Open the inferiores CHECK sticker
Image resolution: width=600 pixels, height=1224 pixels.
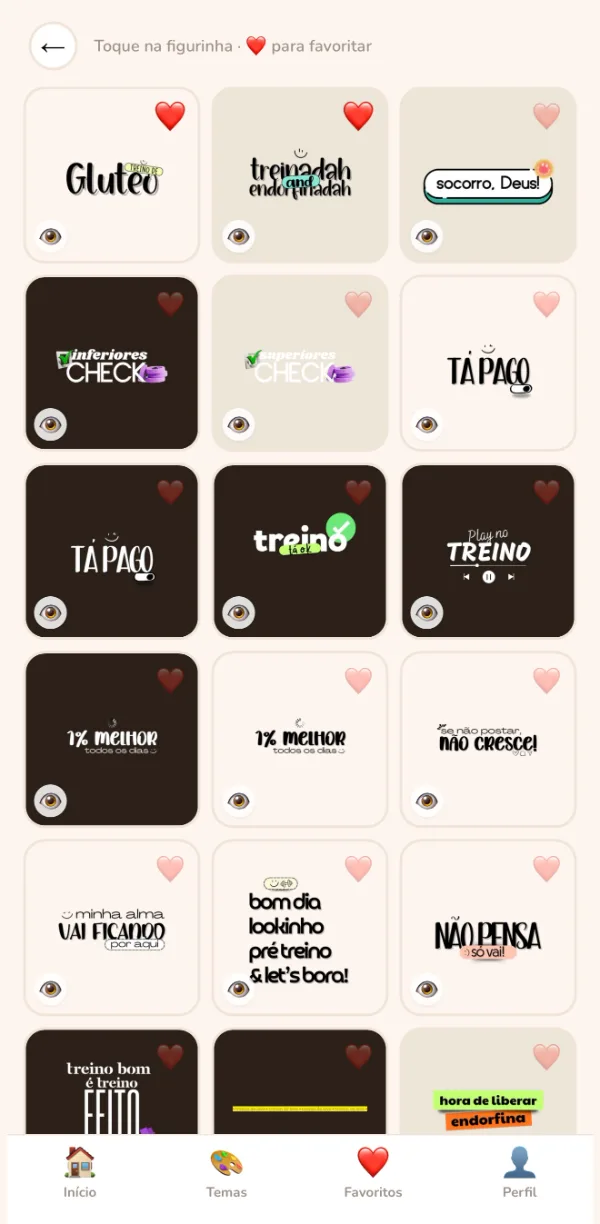112,363
